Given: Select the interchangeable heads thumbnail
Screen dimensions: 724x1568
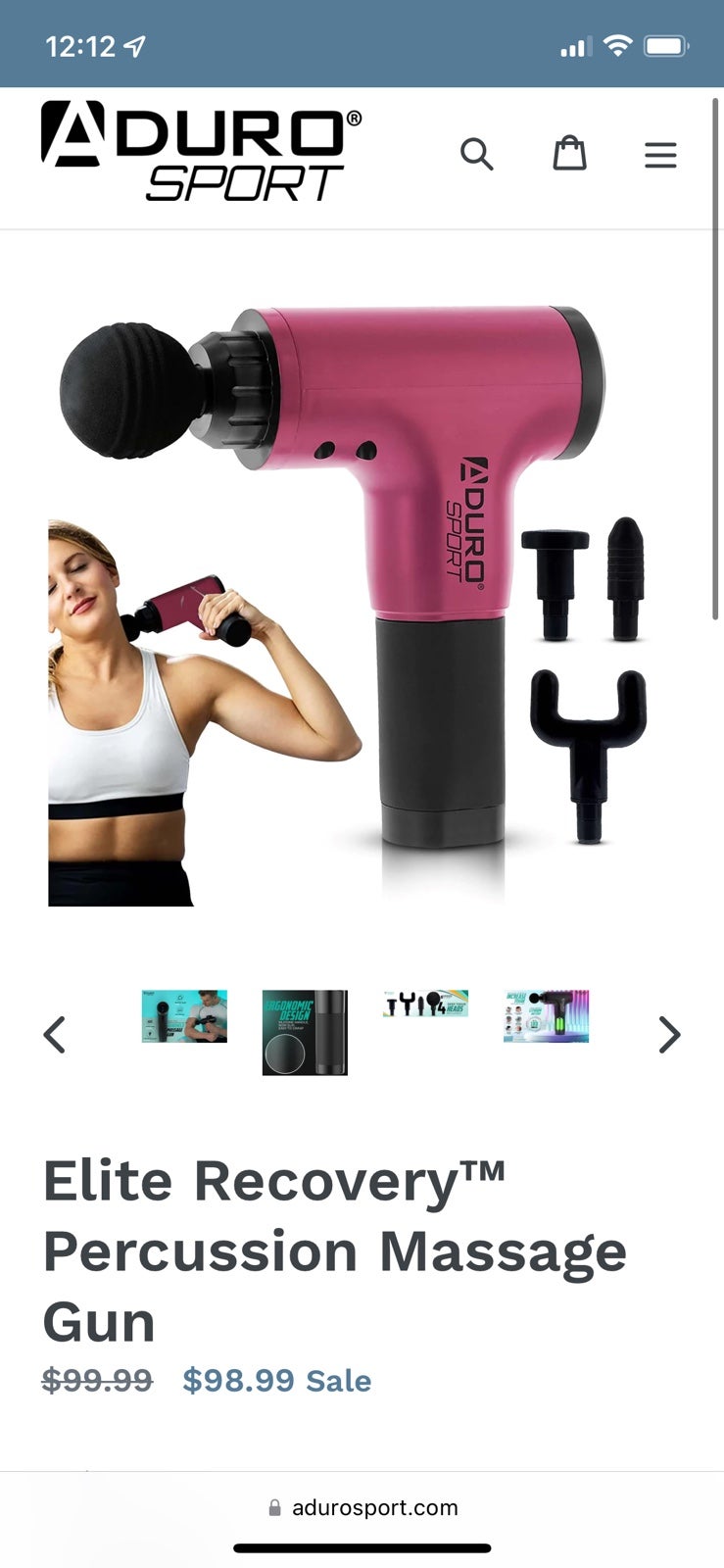Looking at the screenshot, I should click(425, 1004).
